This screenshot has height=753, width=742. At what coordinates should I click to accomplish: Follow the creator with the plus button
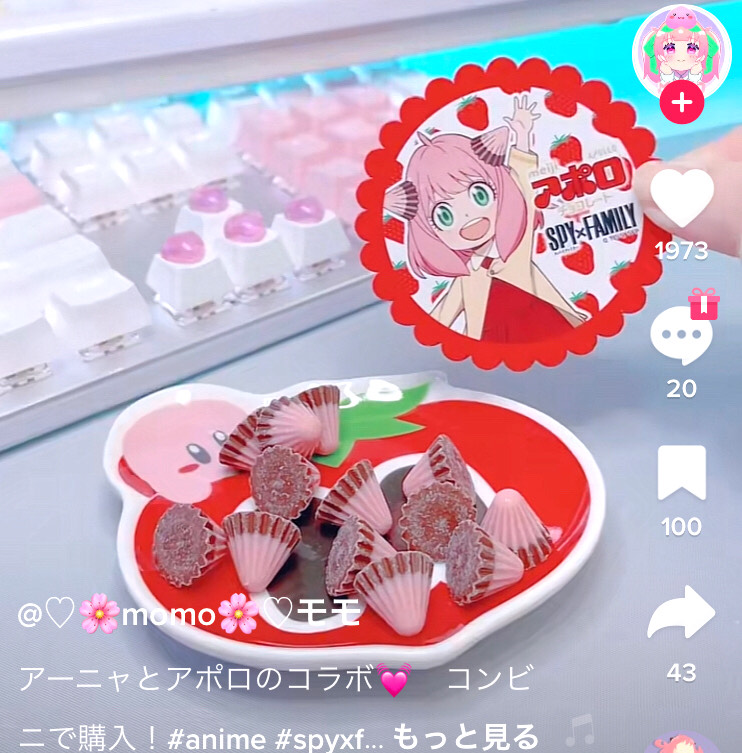pyautogui.click(x=681, y=102)
